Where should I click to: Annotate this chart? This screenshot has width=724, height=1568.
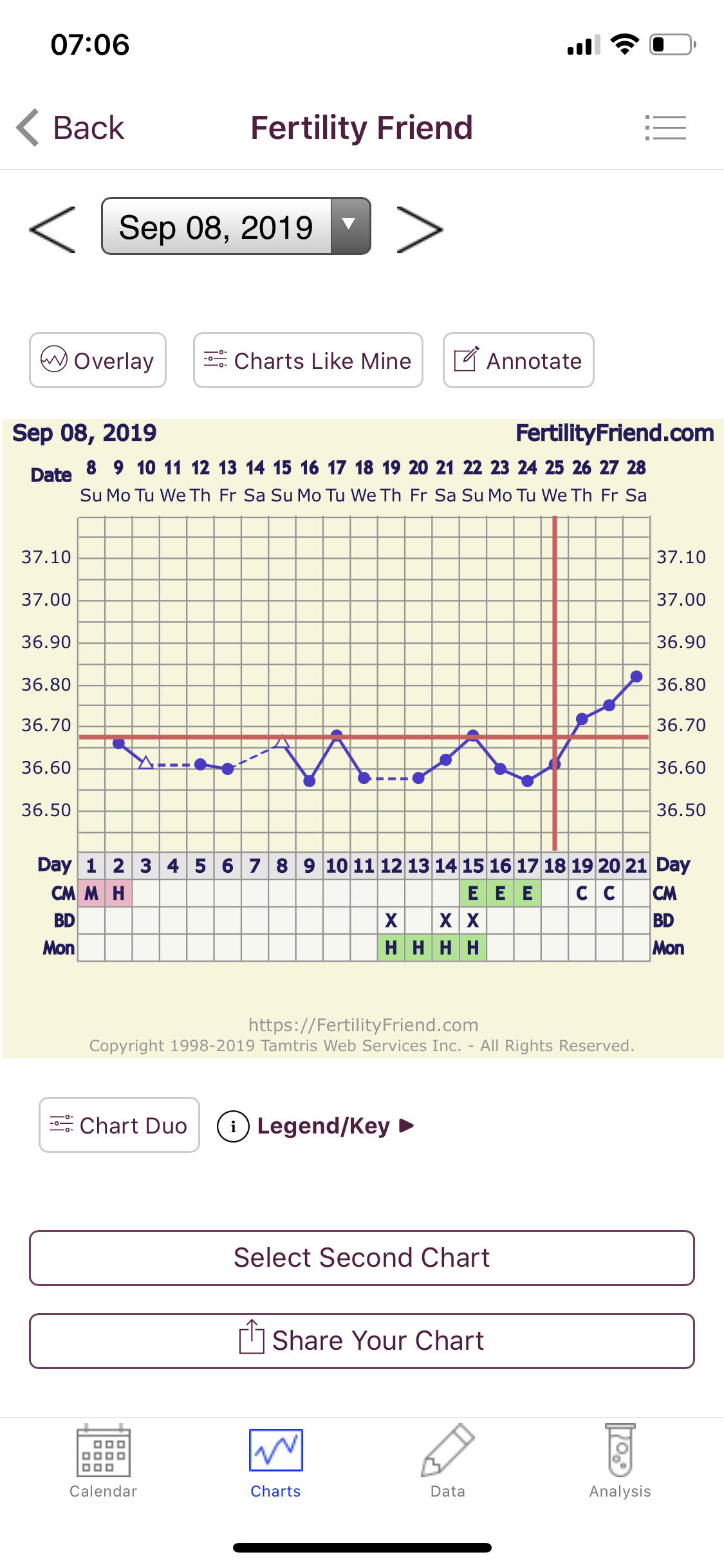[x=519, y=360]
